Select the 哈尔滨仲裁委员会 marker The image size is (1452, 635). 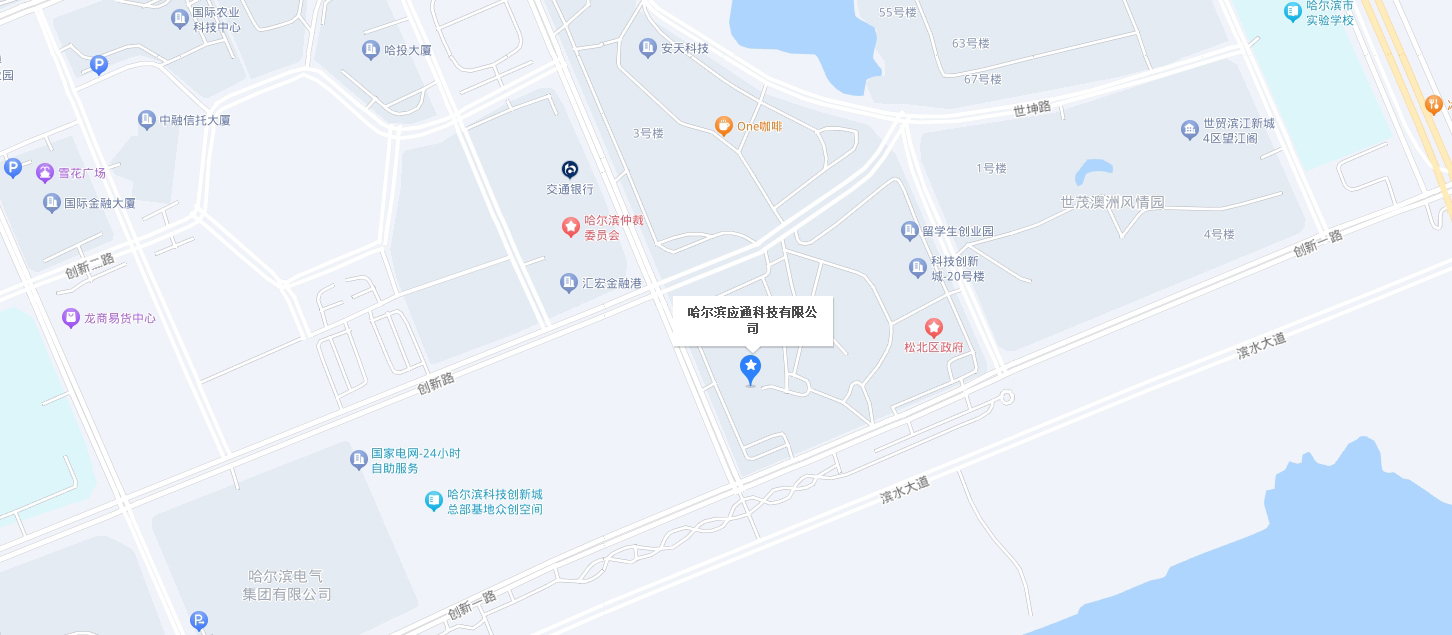[570, 228]
